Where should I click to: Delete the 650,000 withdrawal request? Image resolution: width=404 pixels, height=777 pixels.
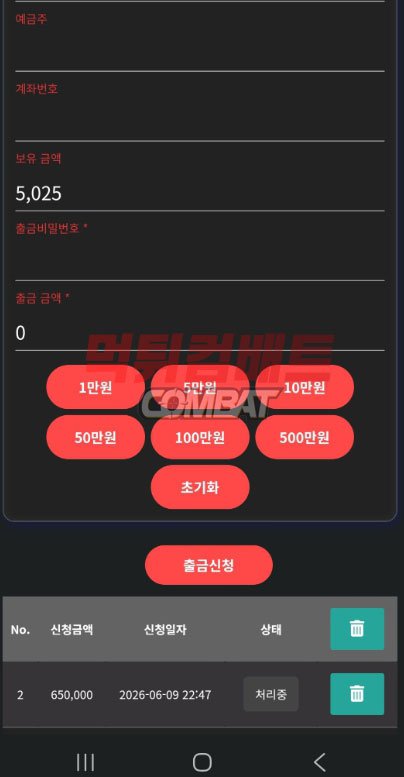coord(357,694)
